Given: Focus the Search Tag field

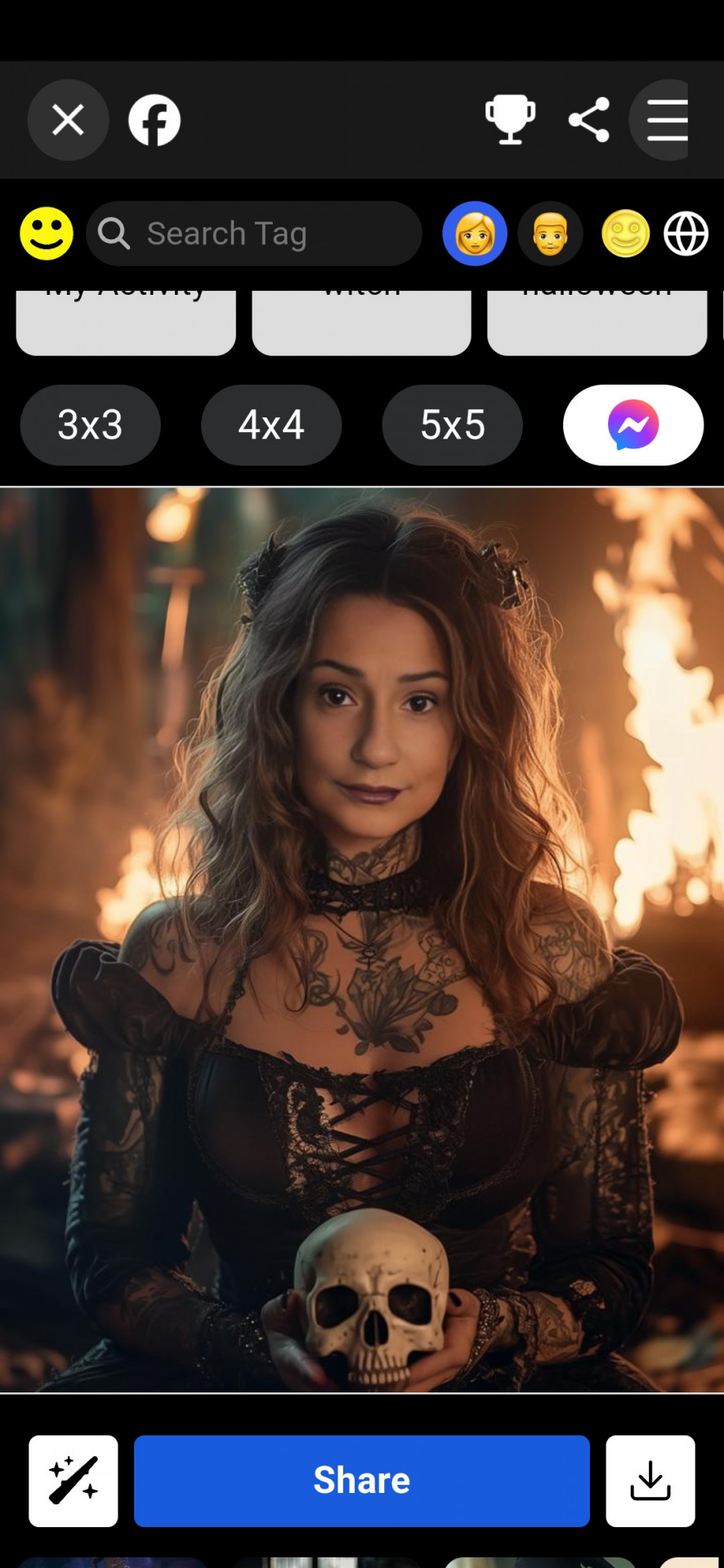Looking at the screenshot, I should click(253, 234).
